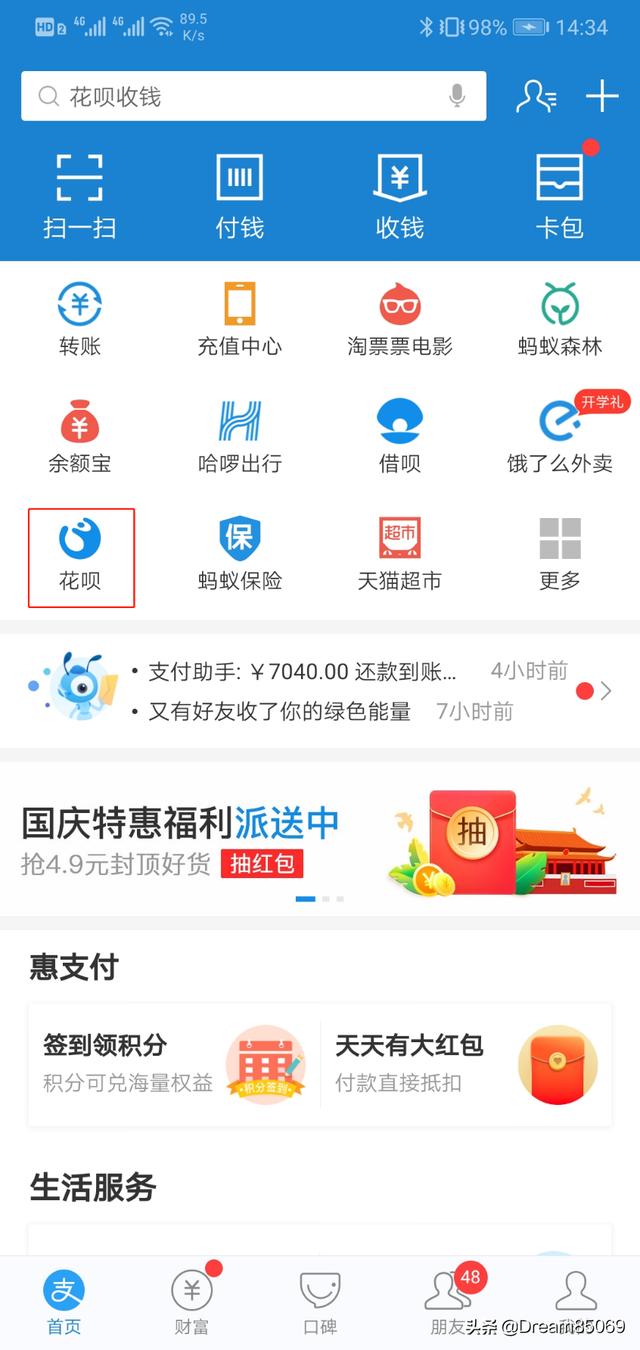The image size is (640, 1350).
Task: Open 收钱 collect money
Action: click(400, 195)
